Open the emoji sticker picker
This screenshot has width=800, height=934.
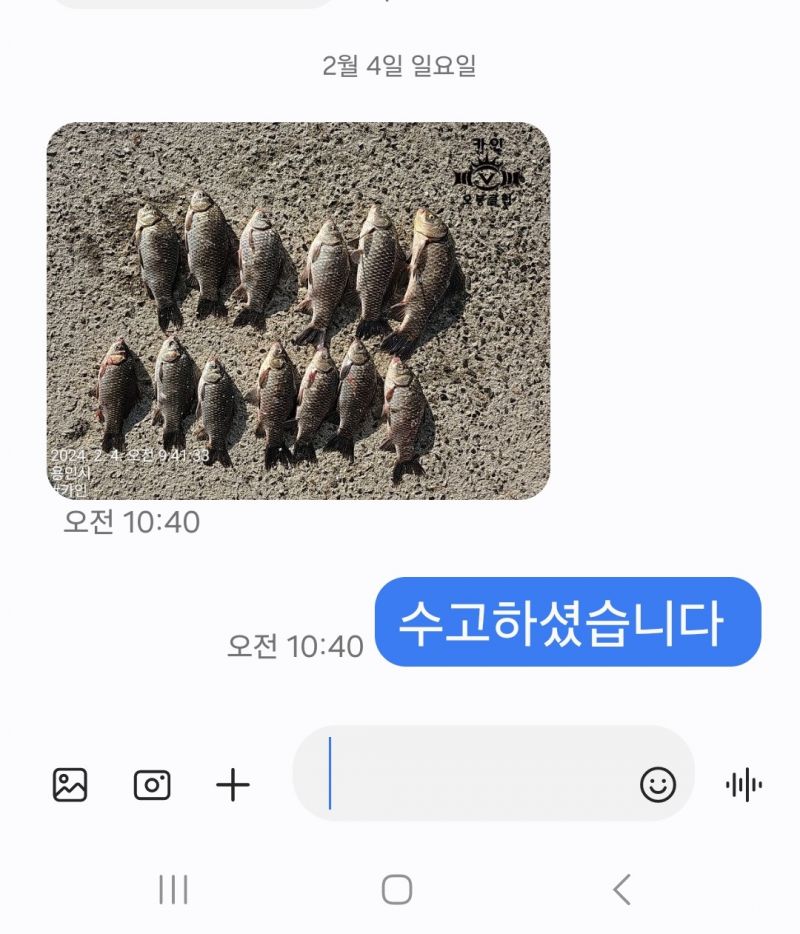coord(658,785)
